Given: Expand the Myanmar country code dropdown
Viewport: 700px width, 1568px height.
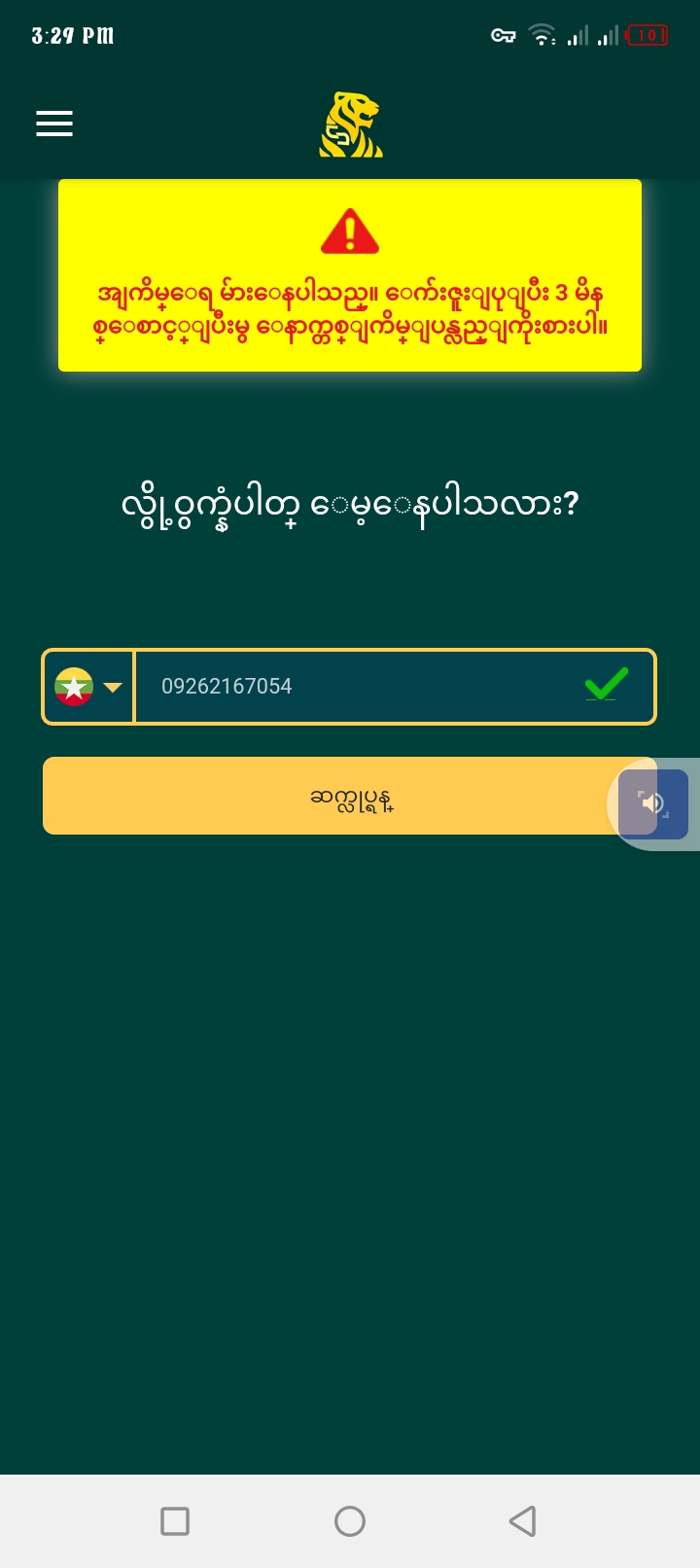Looking at the screenshot, I should click(x=88, y=687).
